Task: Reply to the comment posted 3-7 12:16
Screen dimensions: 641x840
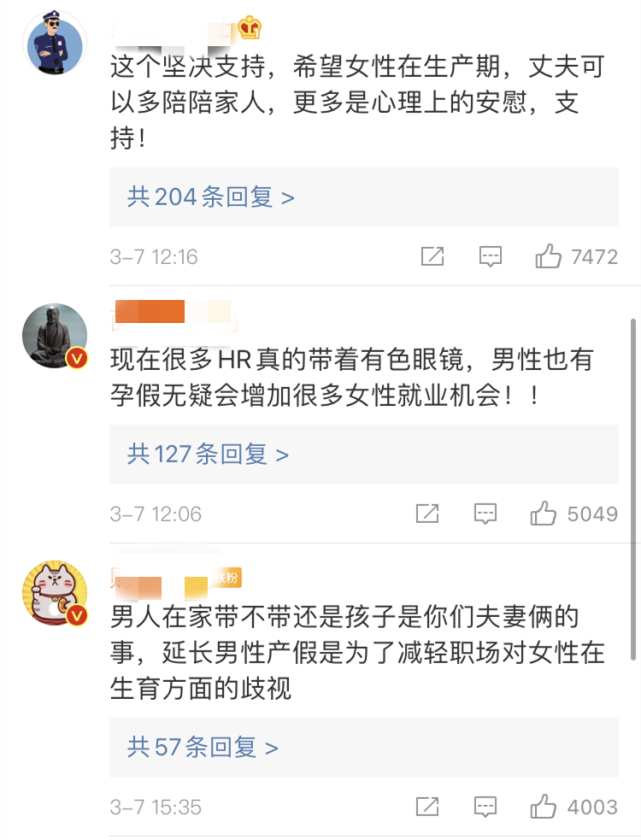Action: pyautogui.click(x=490, y=257)
